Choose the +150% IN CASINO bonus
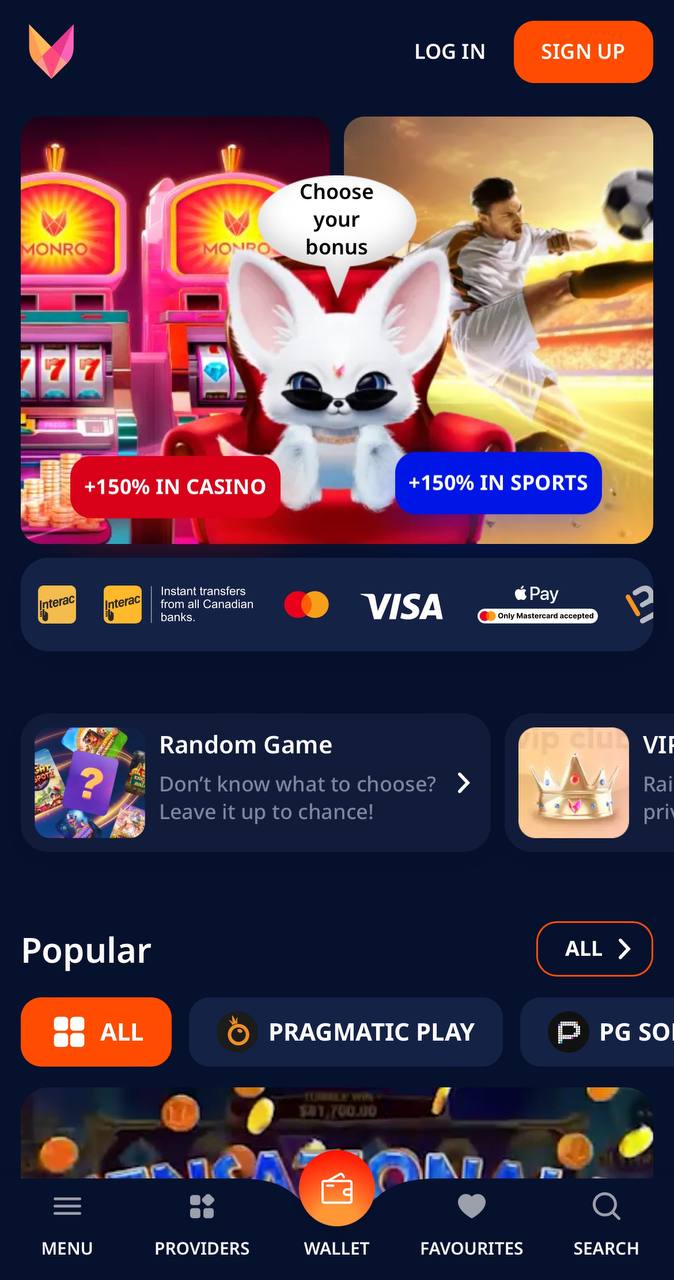 point(175,487)
